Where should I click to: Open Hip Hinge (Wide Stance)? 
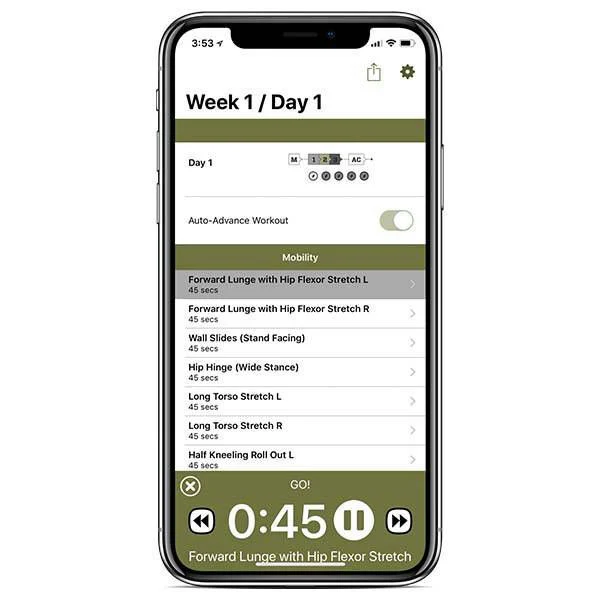[x=299, y=372]
